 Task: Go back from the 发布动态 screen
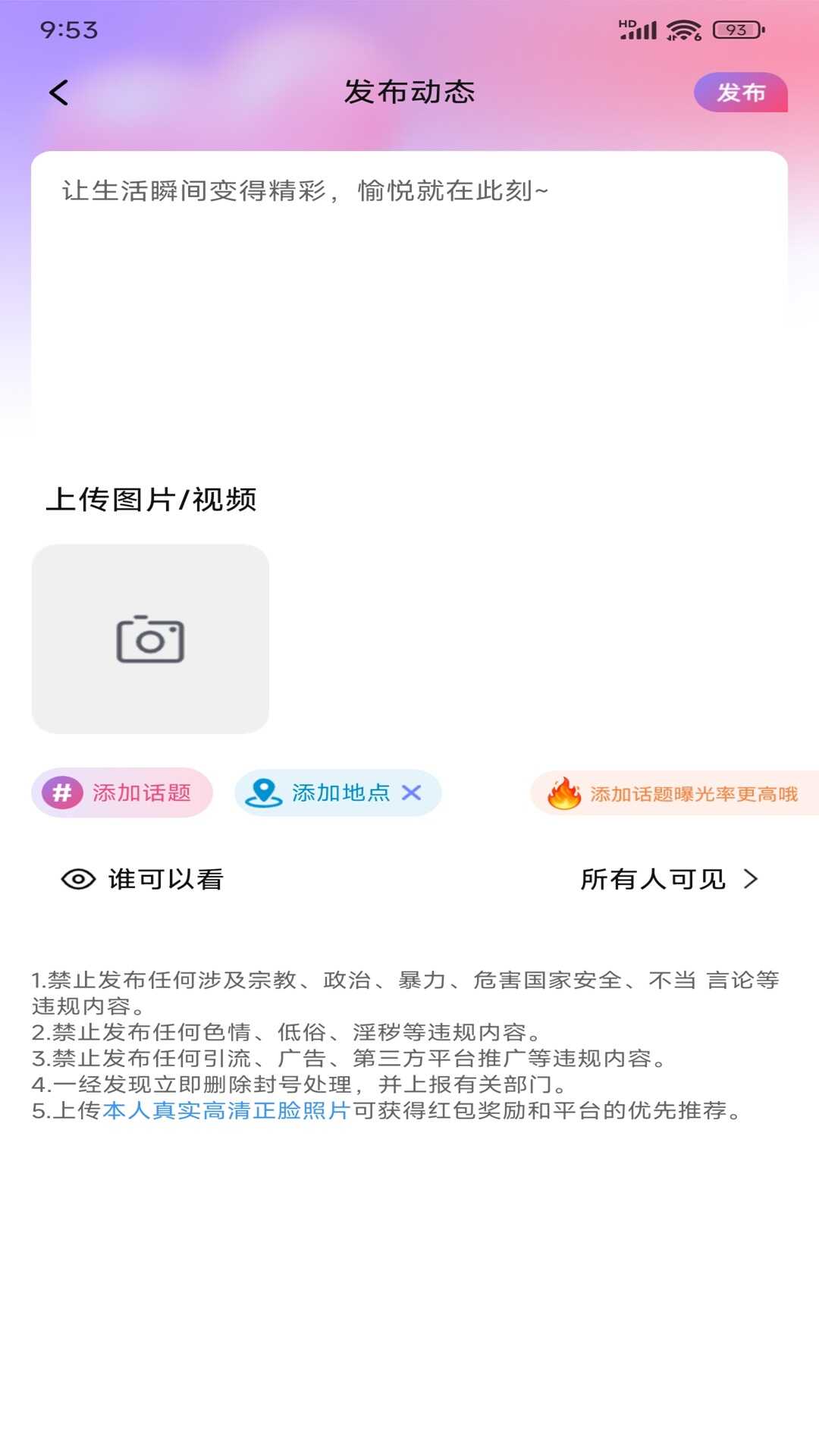[58, 93]
